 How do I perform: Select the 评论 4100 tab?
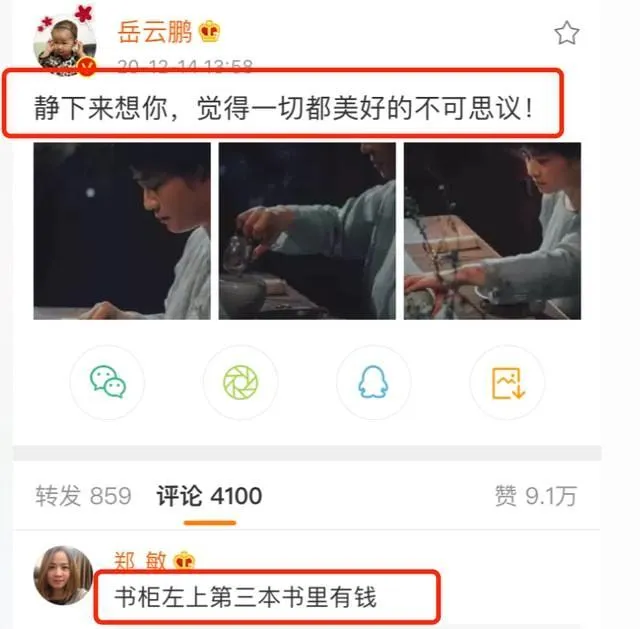[x=209, y=496]
